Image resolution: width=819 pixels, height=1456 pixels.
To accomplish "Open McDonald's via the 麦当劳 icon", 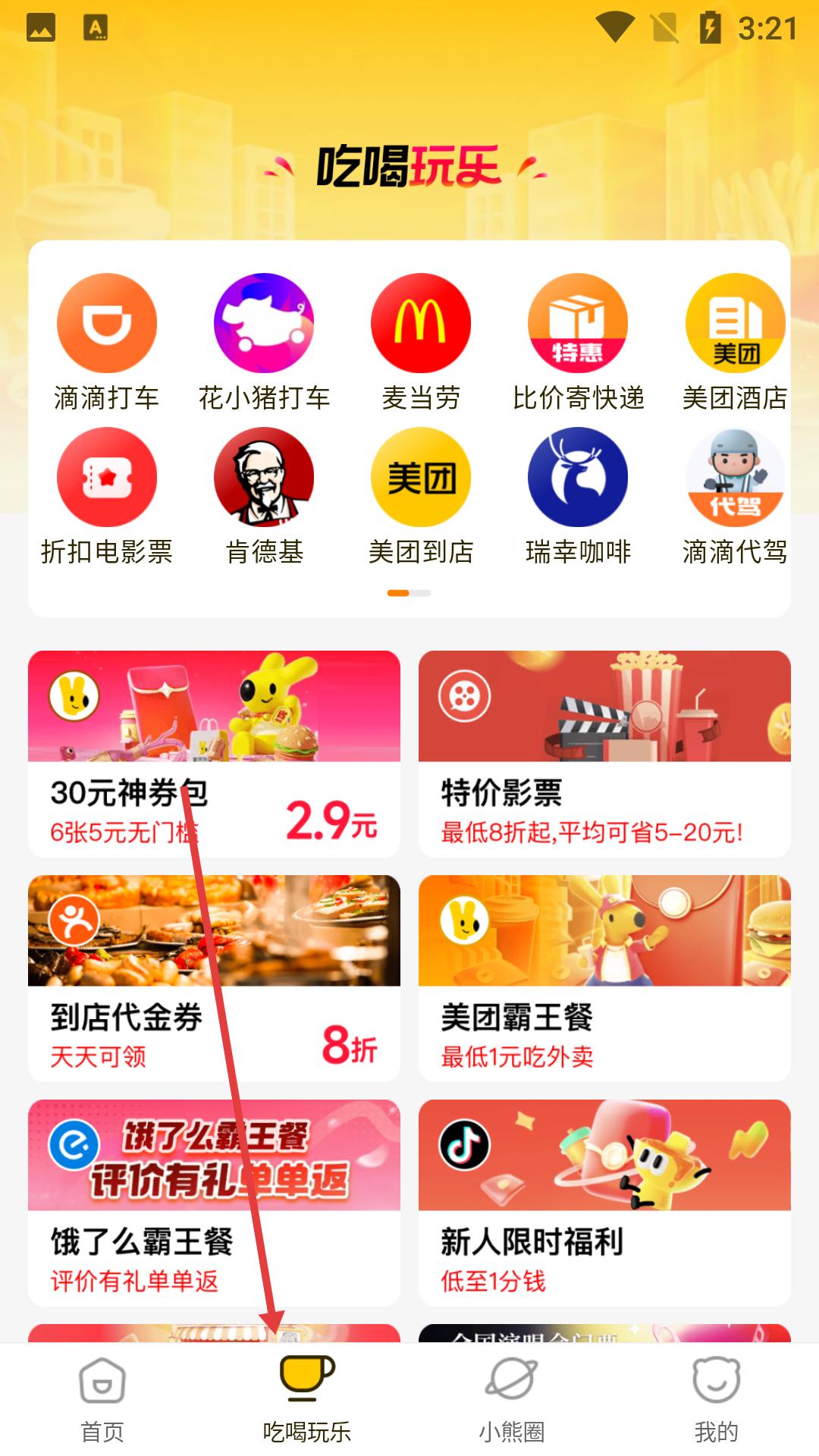I will pyautogui.click(x=421, y=323).
